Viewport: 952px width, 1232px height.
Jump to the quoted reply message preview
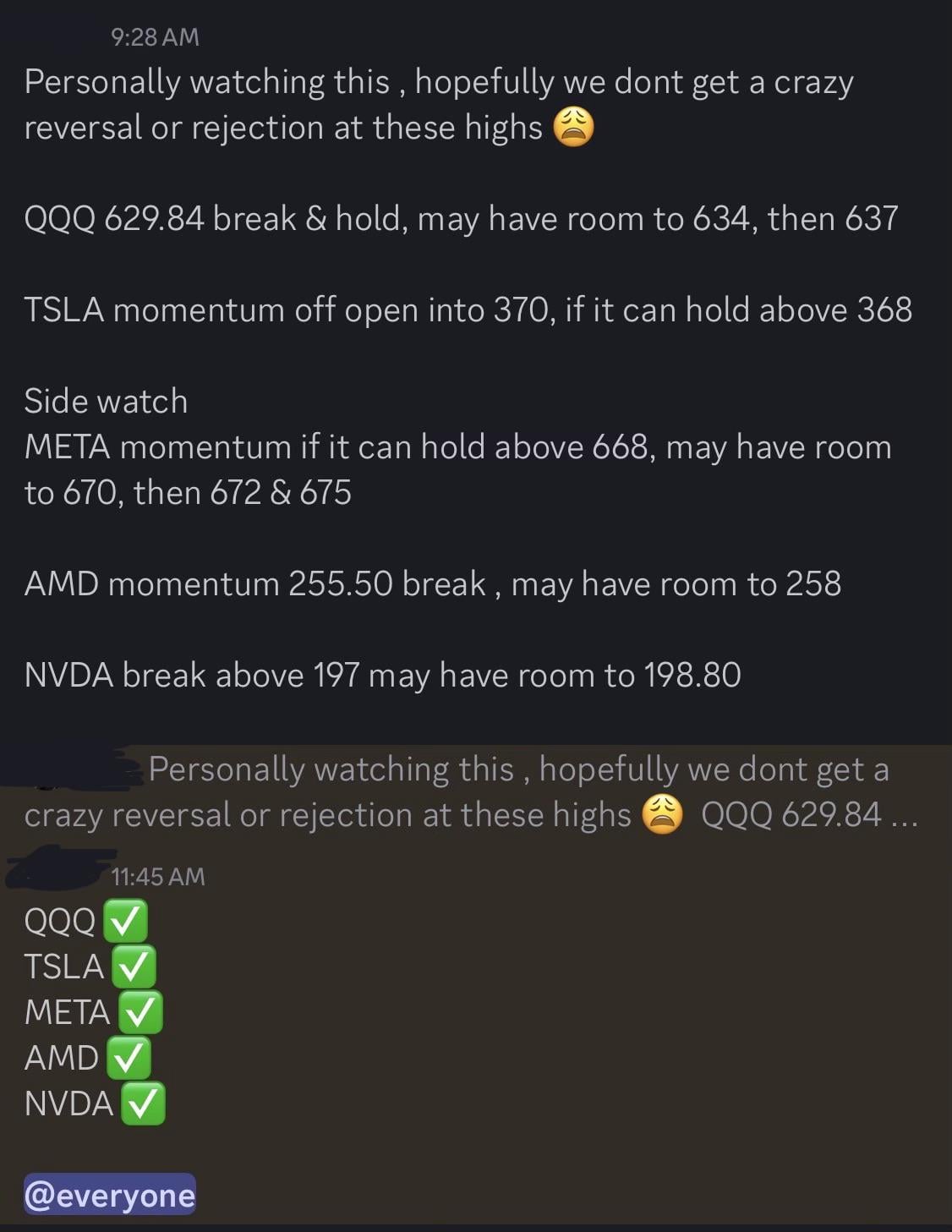click(507, 792)
